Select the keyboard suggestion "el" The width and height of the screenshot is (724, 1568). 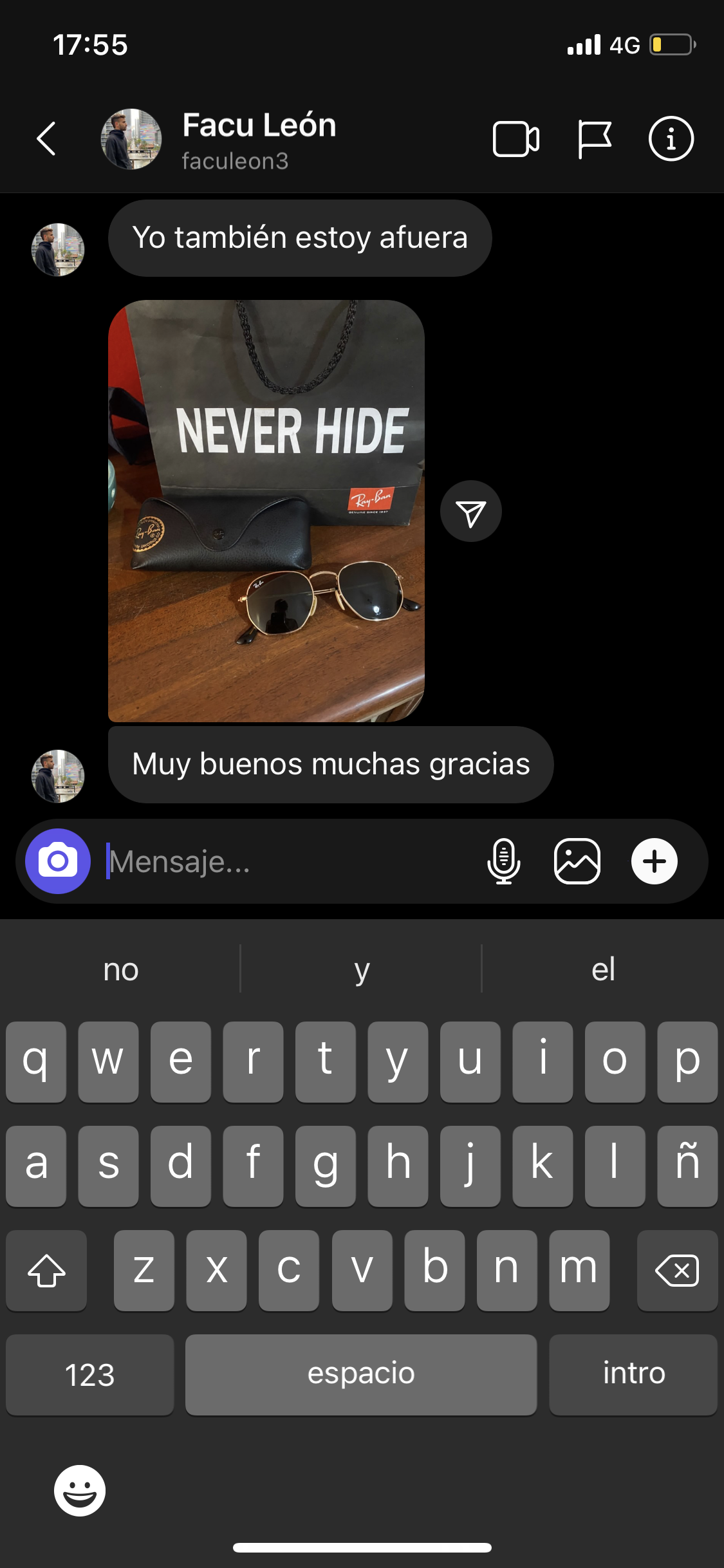tap(603, 969)
